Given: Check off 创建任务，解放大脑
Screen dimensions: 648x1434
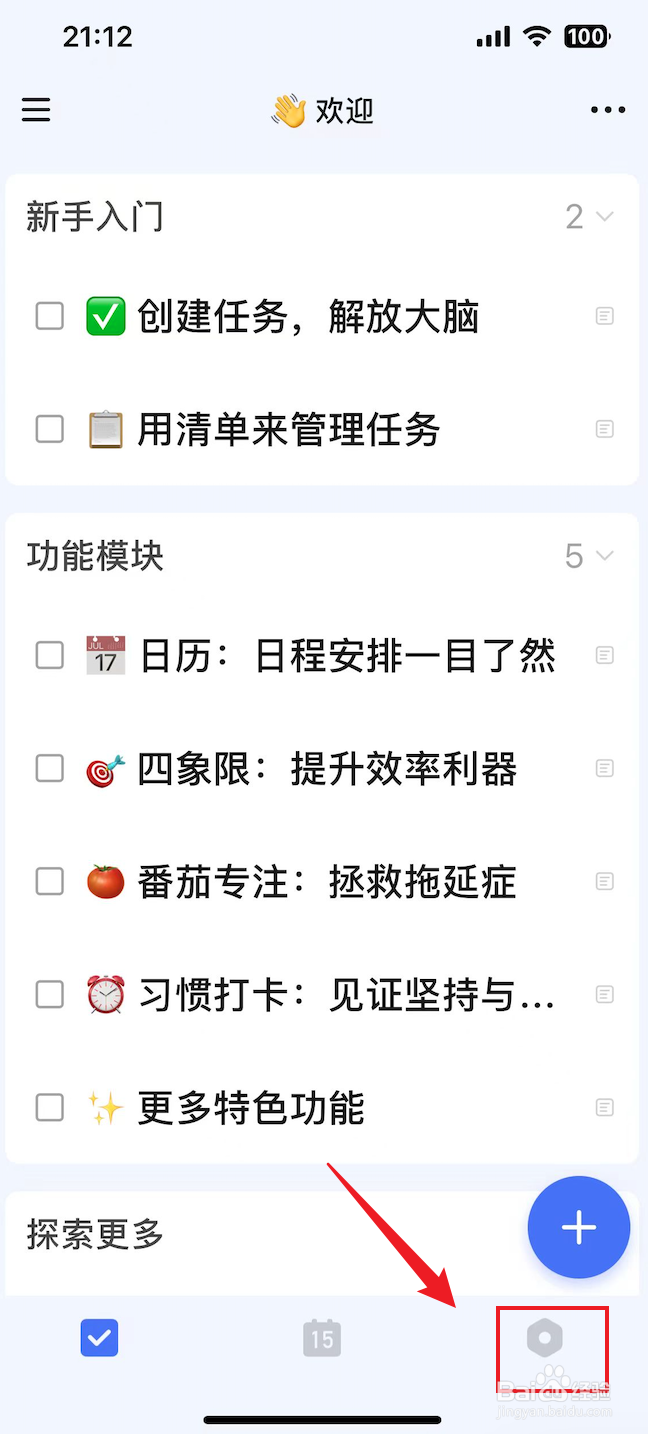Looking at the screenshot, I should 50,317.
